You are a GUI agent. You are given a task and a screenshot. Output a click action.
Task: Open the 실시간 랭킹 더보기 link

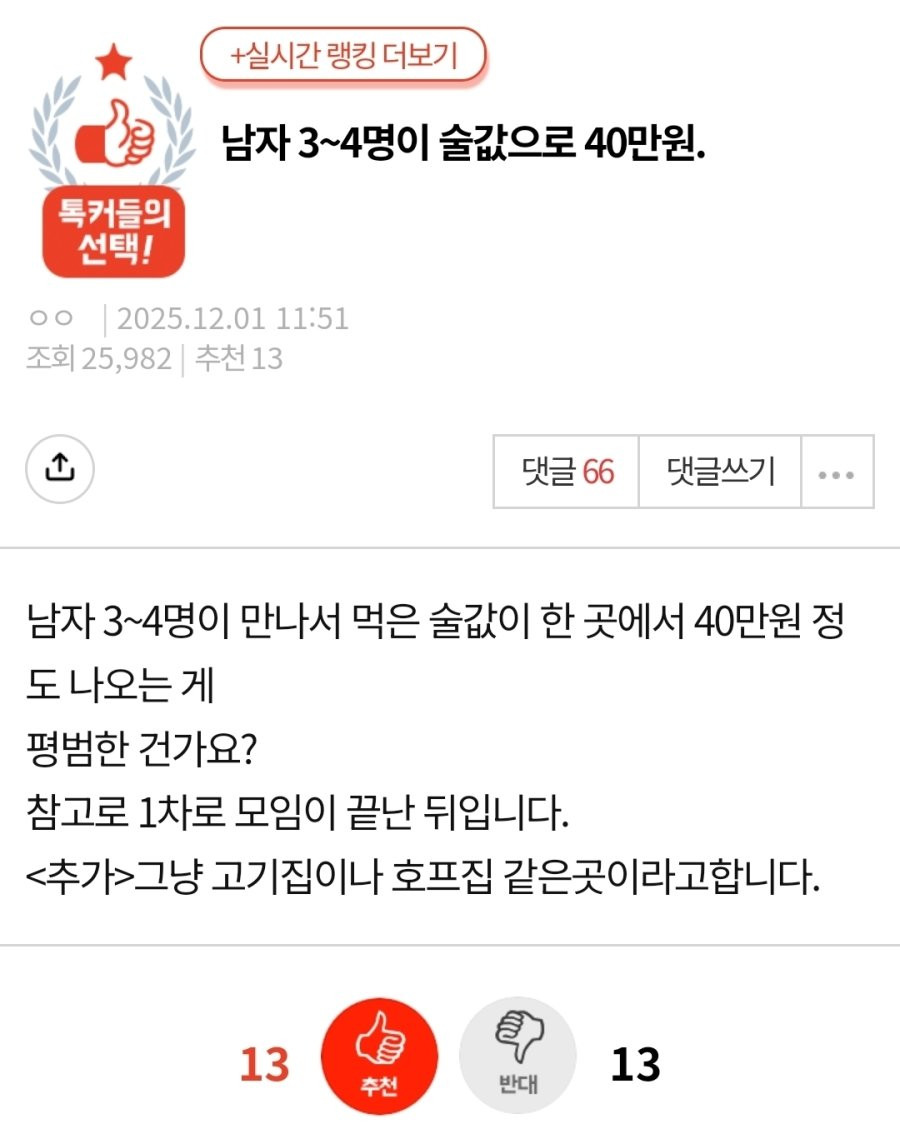click(343, 55)
